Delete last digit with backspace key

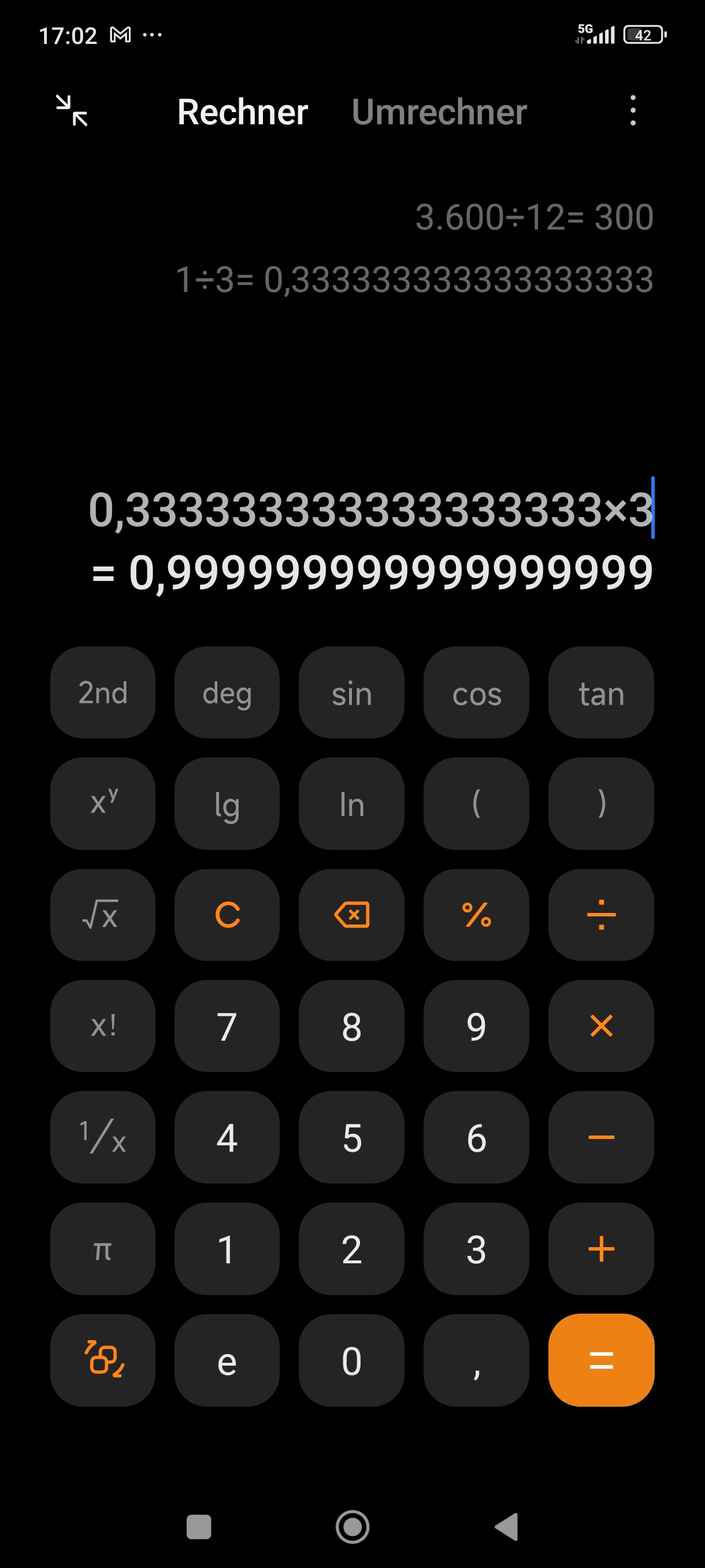[351, 914]
